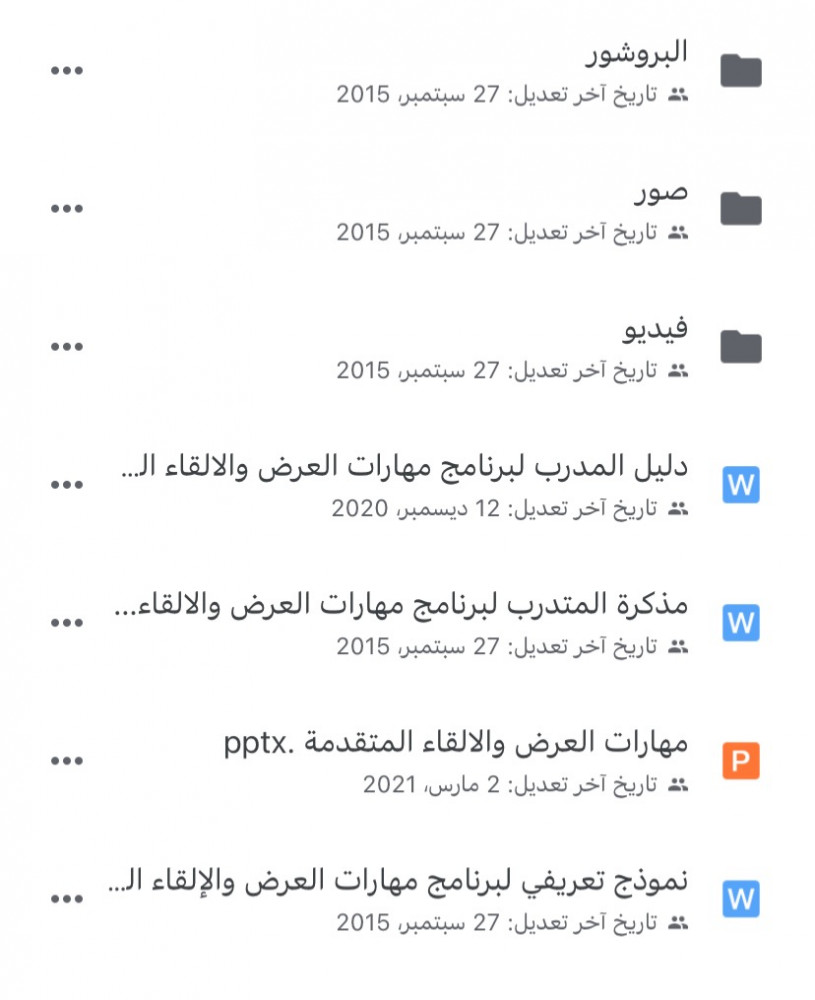Show more options for مذكرة المتدرب document
This screenshot has width=815, height=1000.
[67, 623]
